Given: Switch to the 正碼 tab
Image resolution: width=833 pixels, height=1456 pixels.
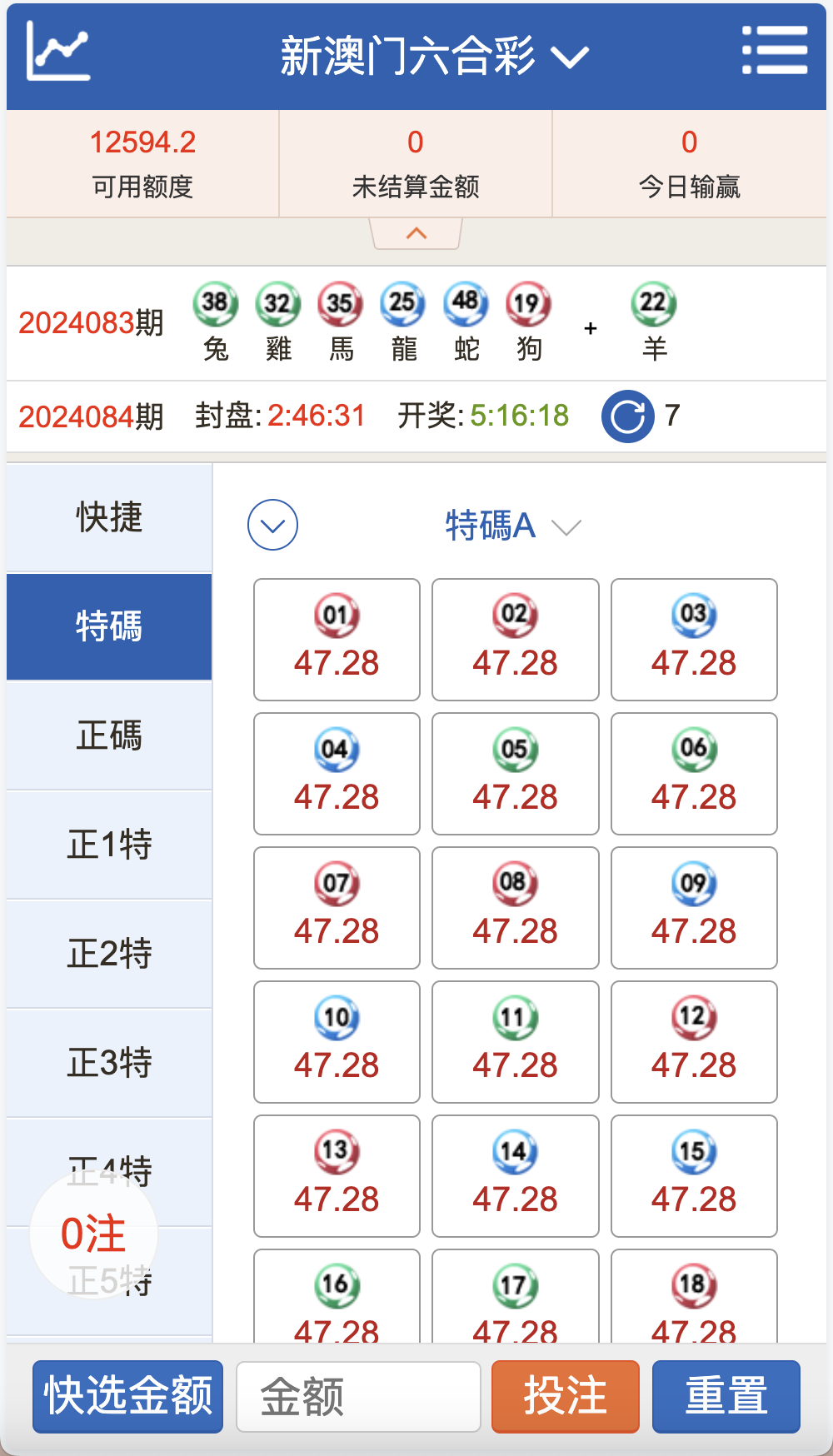Looking at the screenshot, I should (x=108, y=736).
